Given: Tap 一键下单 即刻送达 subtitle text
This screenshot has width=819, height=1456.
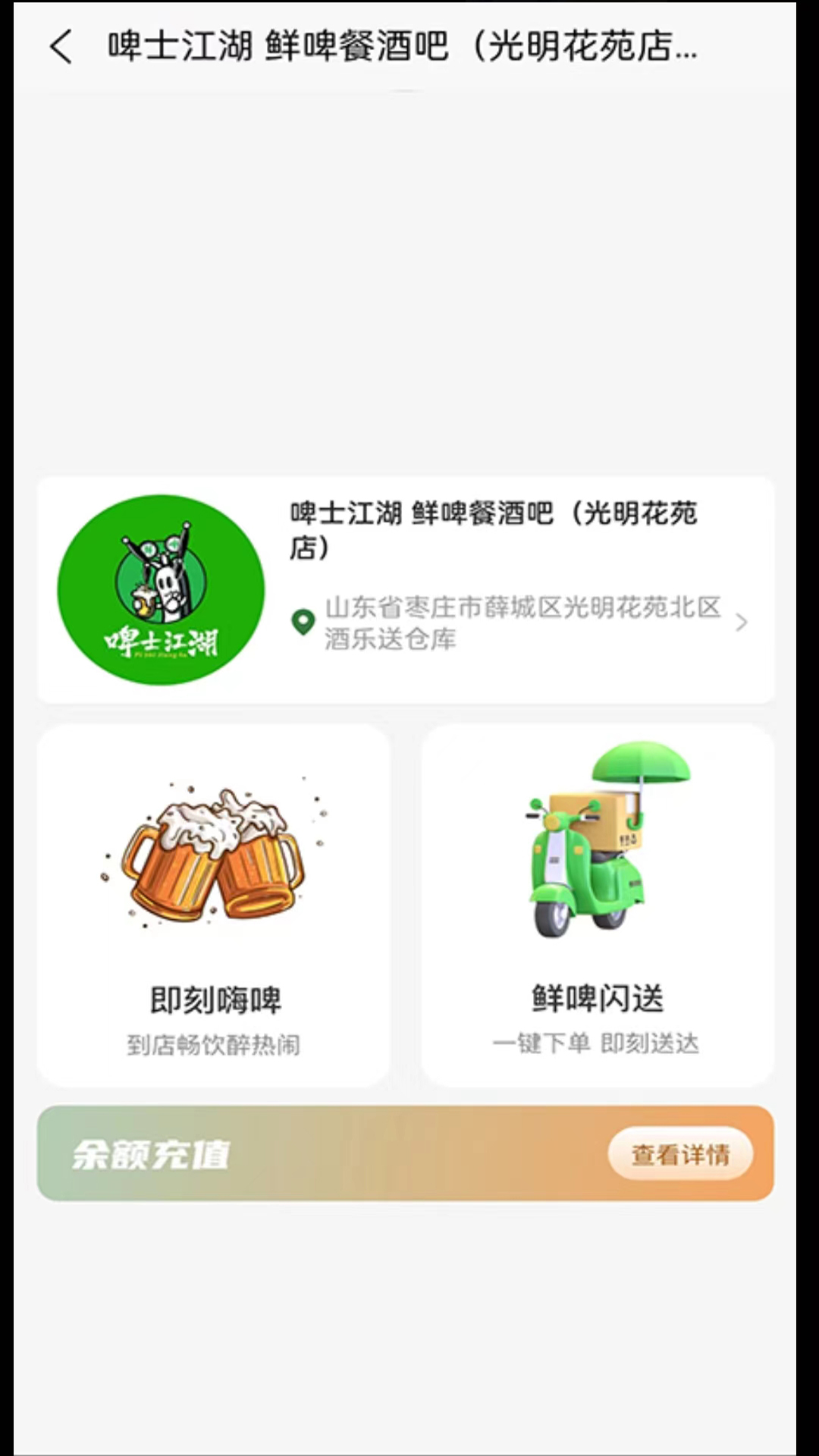Looking at the screenshot, I should point(598,1043).
